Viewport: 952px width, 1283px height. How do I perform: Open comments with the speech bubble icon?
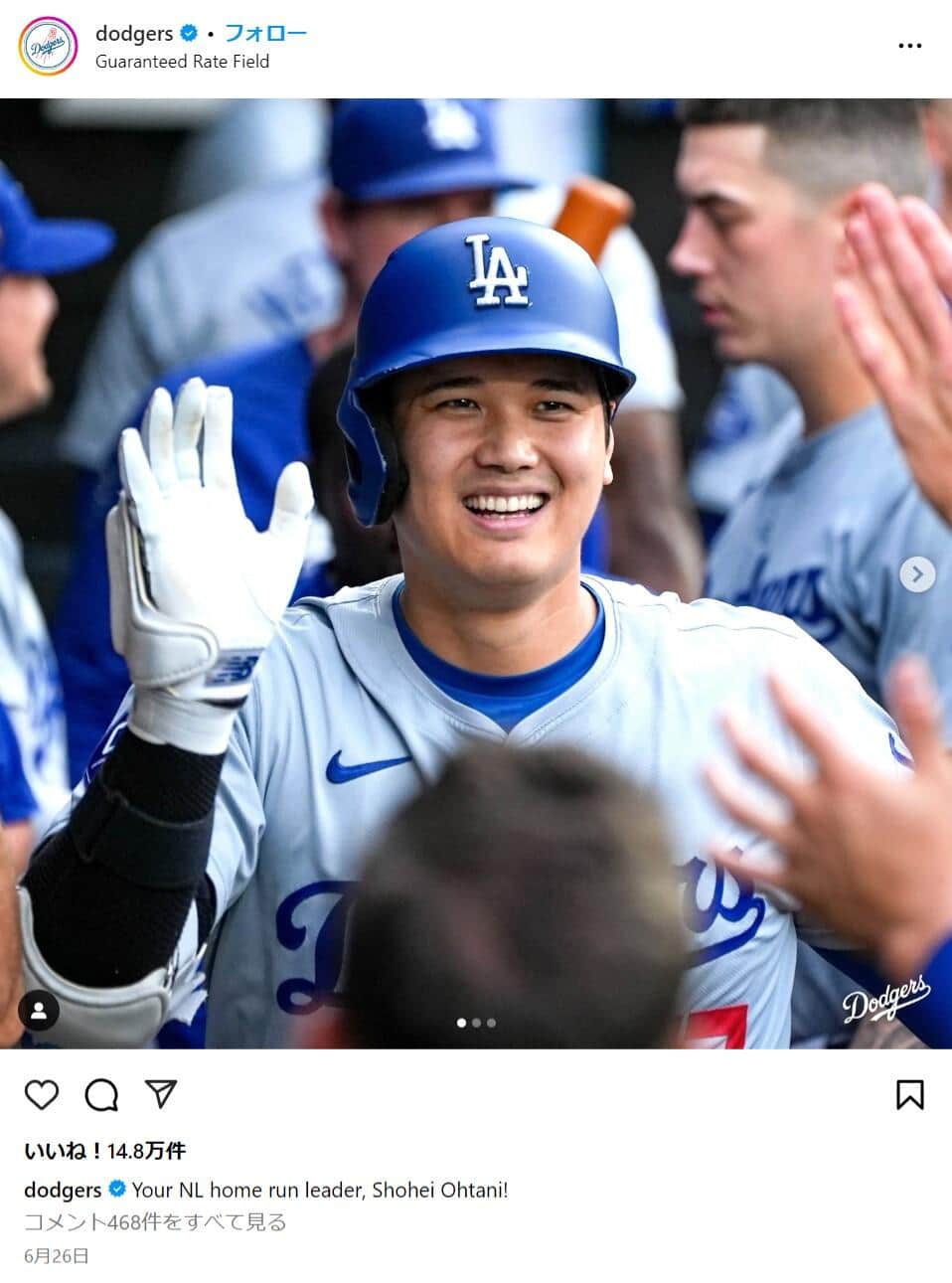click(x=101, y=1095)
